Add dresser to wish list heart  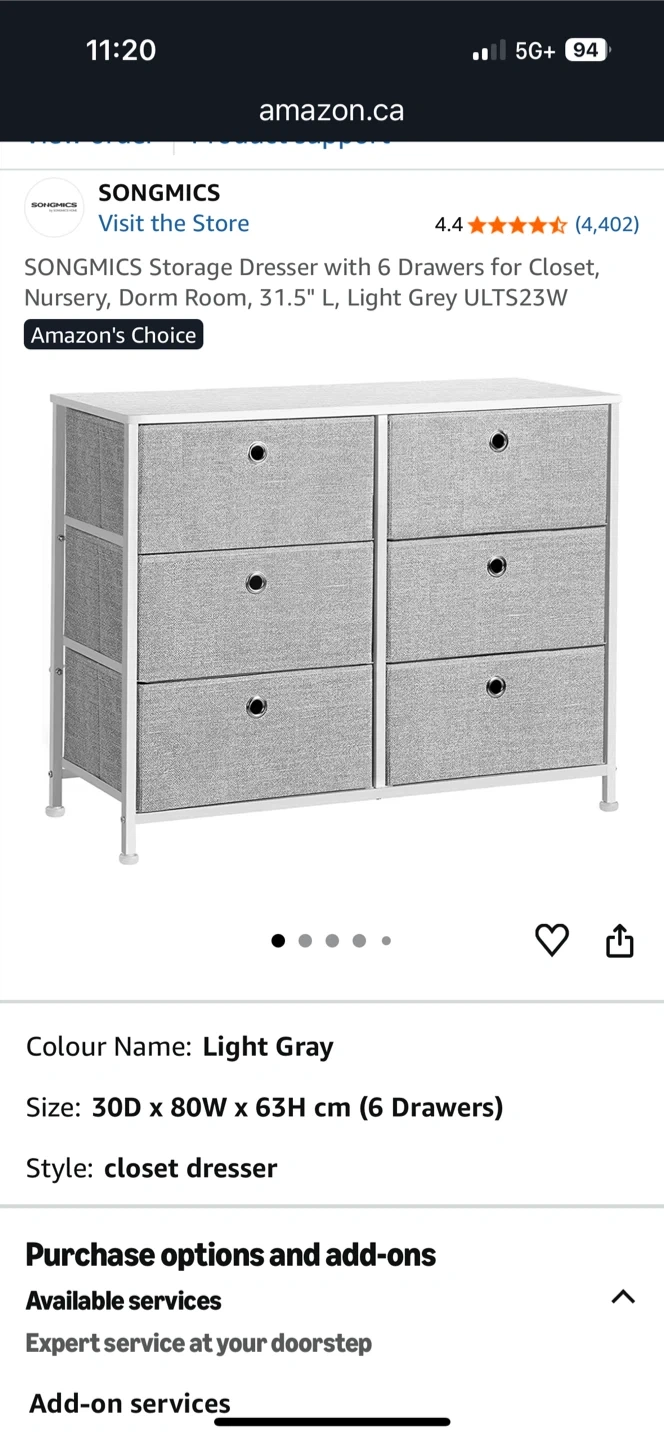coord(551,940)
